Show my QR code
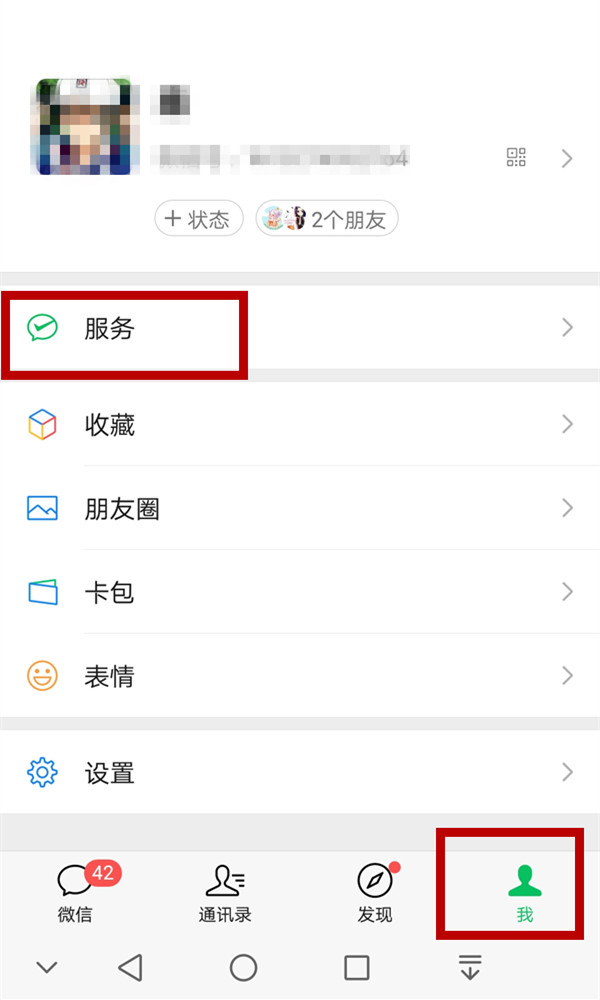The height and width of the screenshot is (1000, 600). coord(516,157)
